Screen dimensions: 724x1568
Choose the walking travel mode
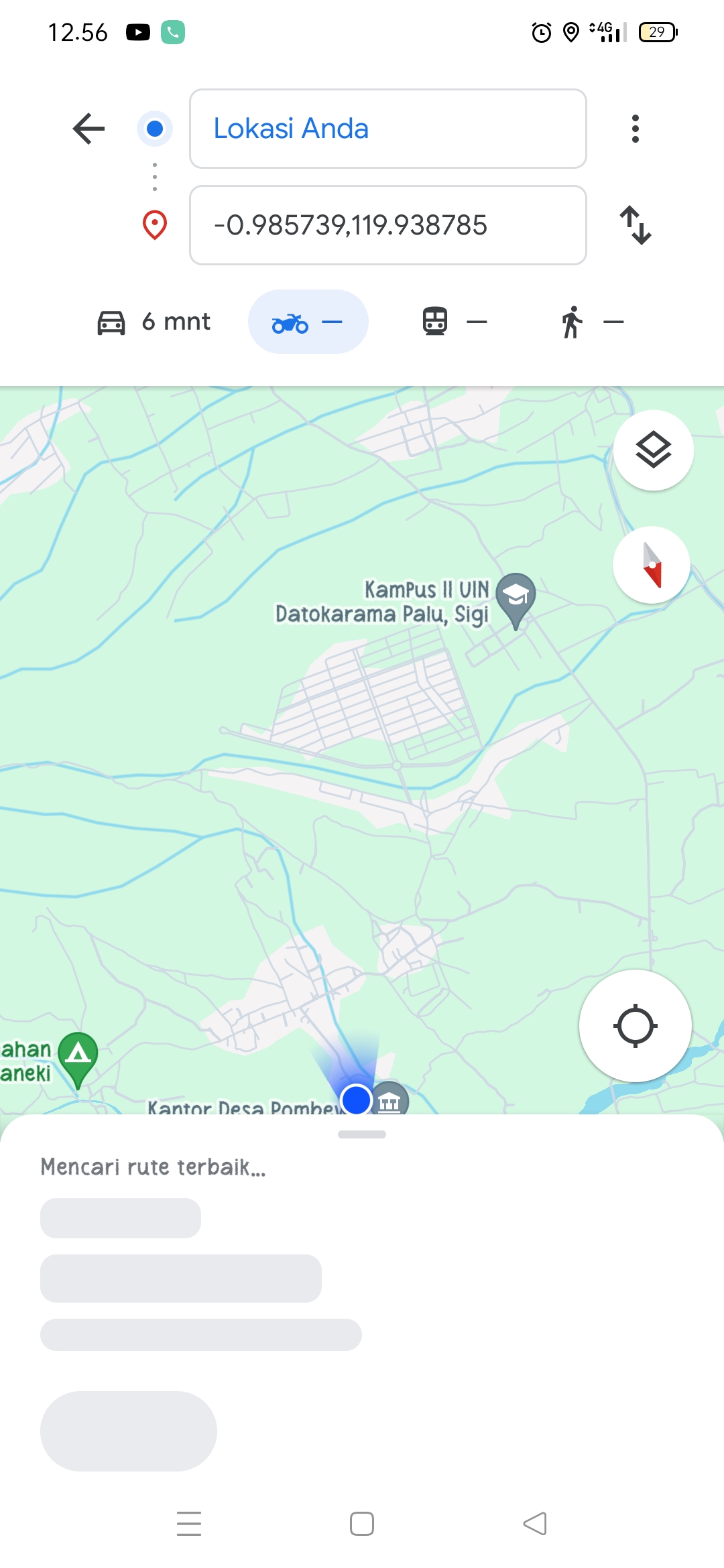tap(593, 322)
